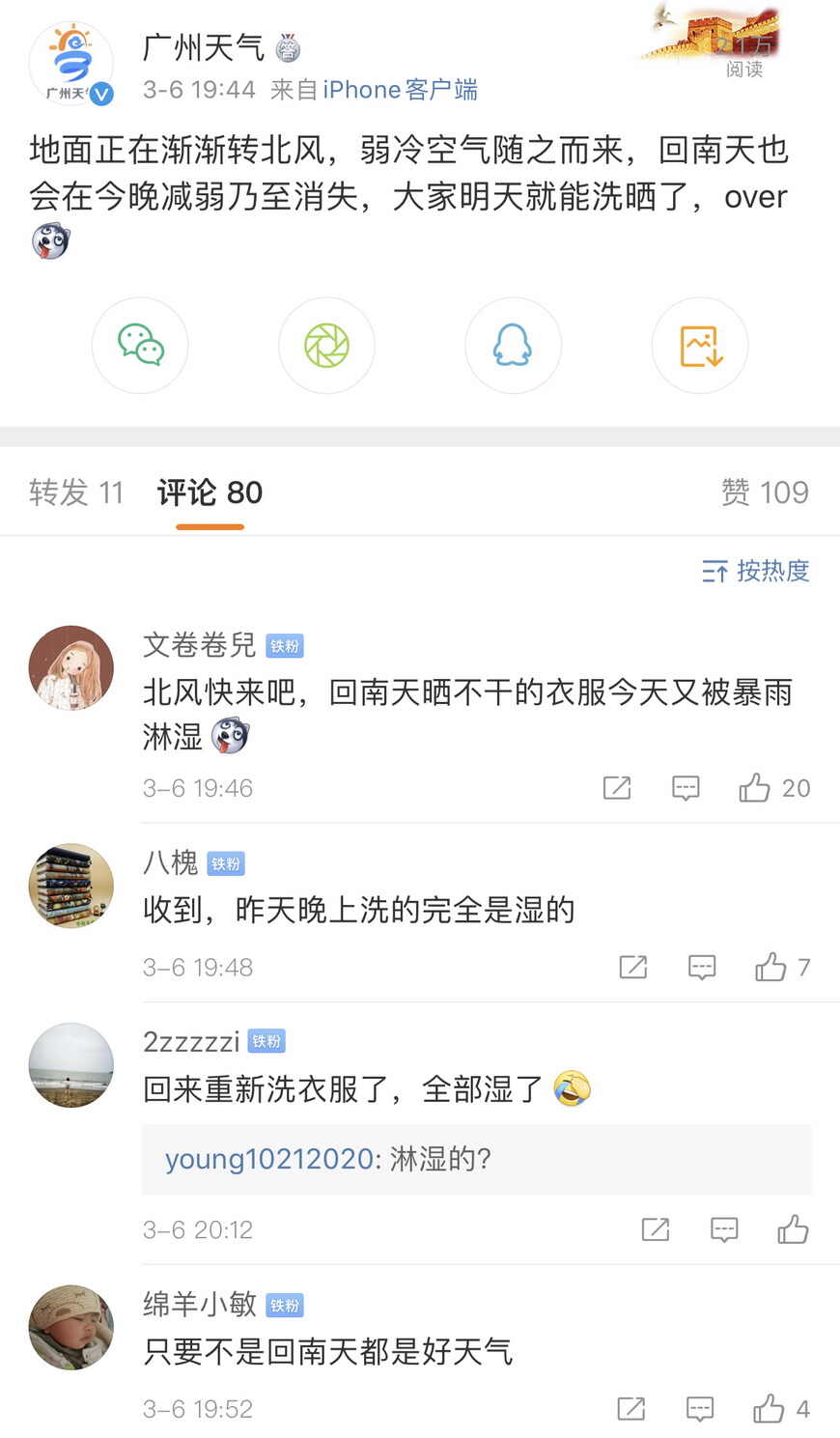The height and width of the screenshot is (1438, 840).
Task: Share post to WeChat
Action: 140,346
